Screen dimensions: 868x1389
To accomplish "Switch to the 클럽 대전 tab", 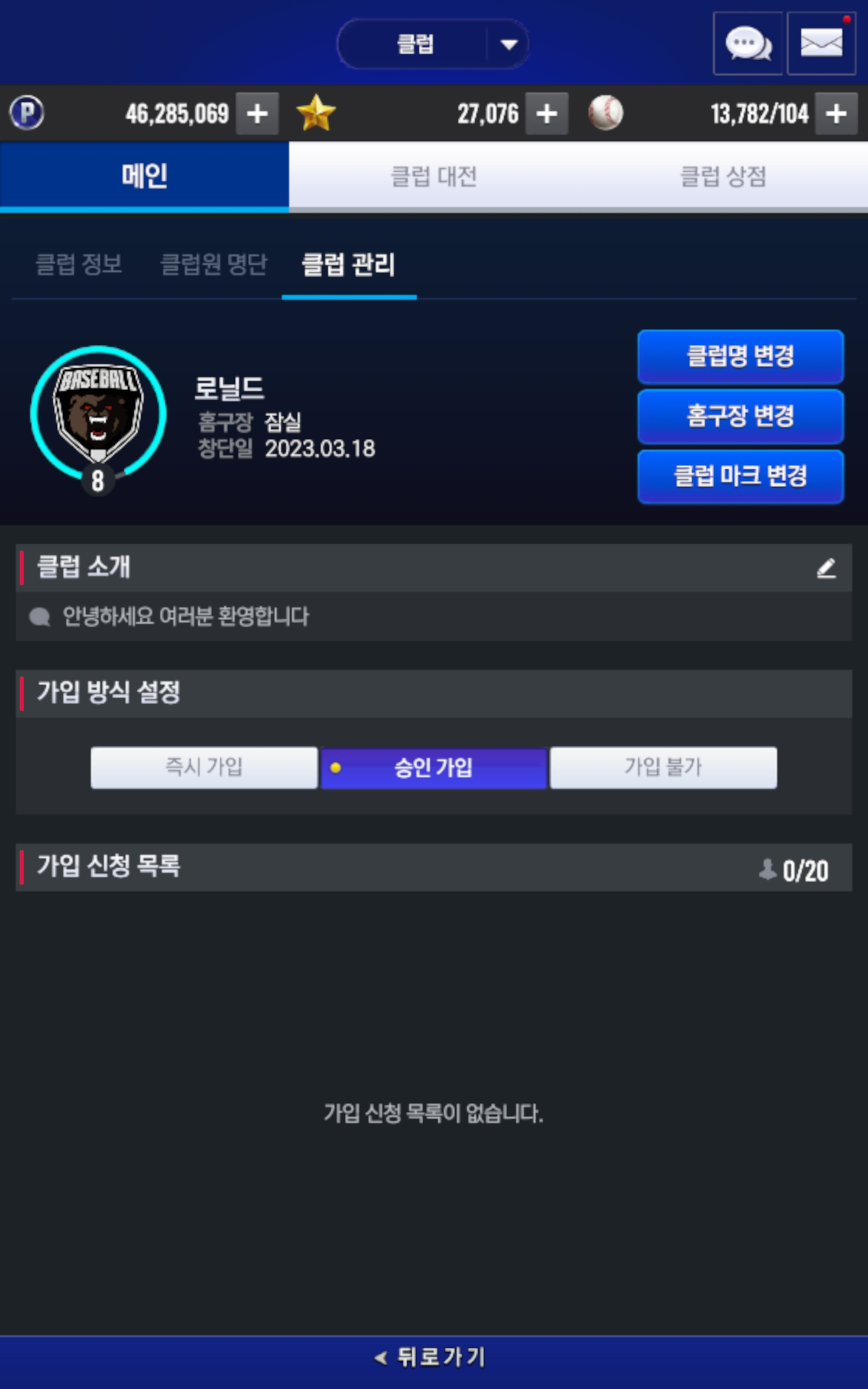I will click(434, 176).
